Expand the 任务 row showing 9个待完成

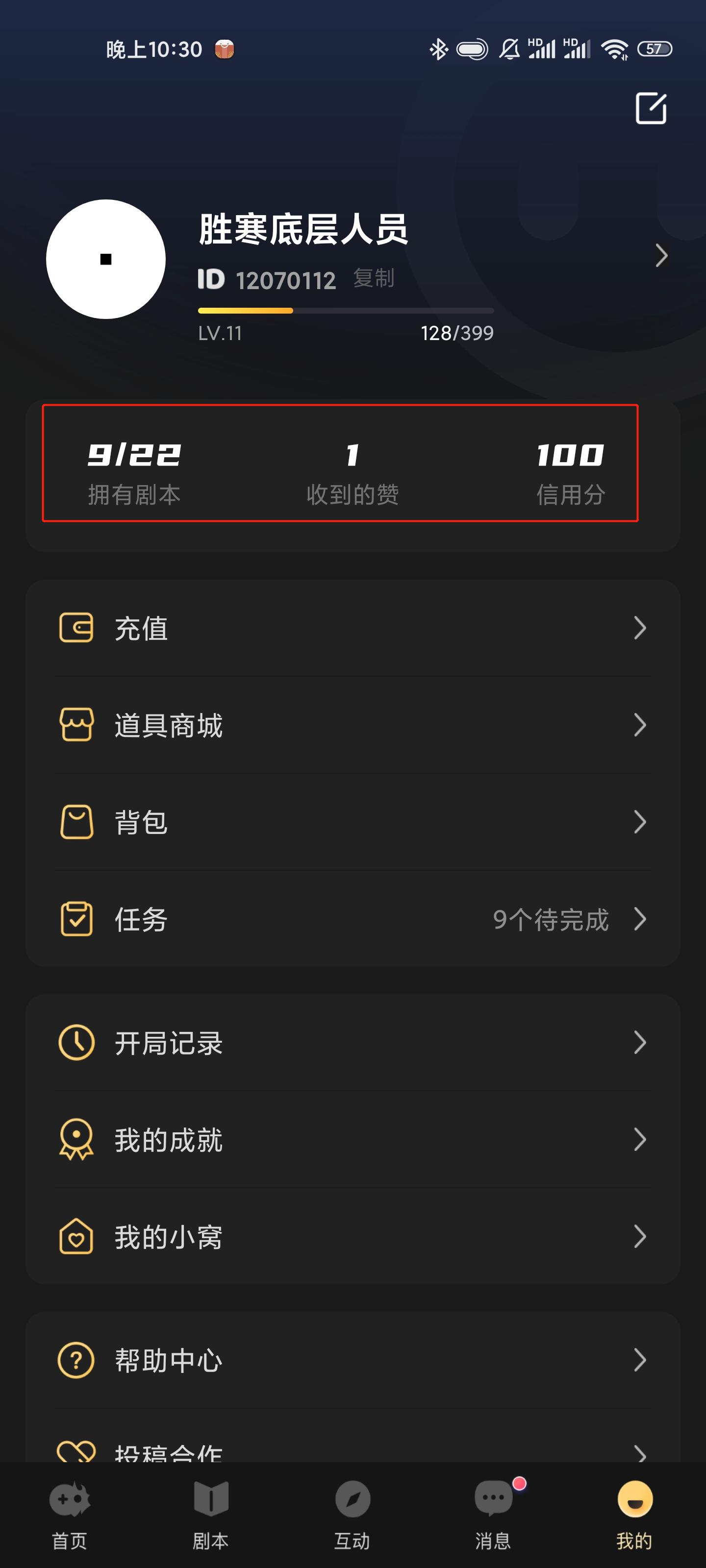(x=640, y=920)
